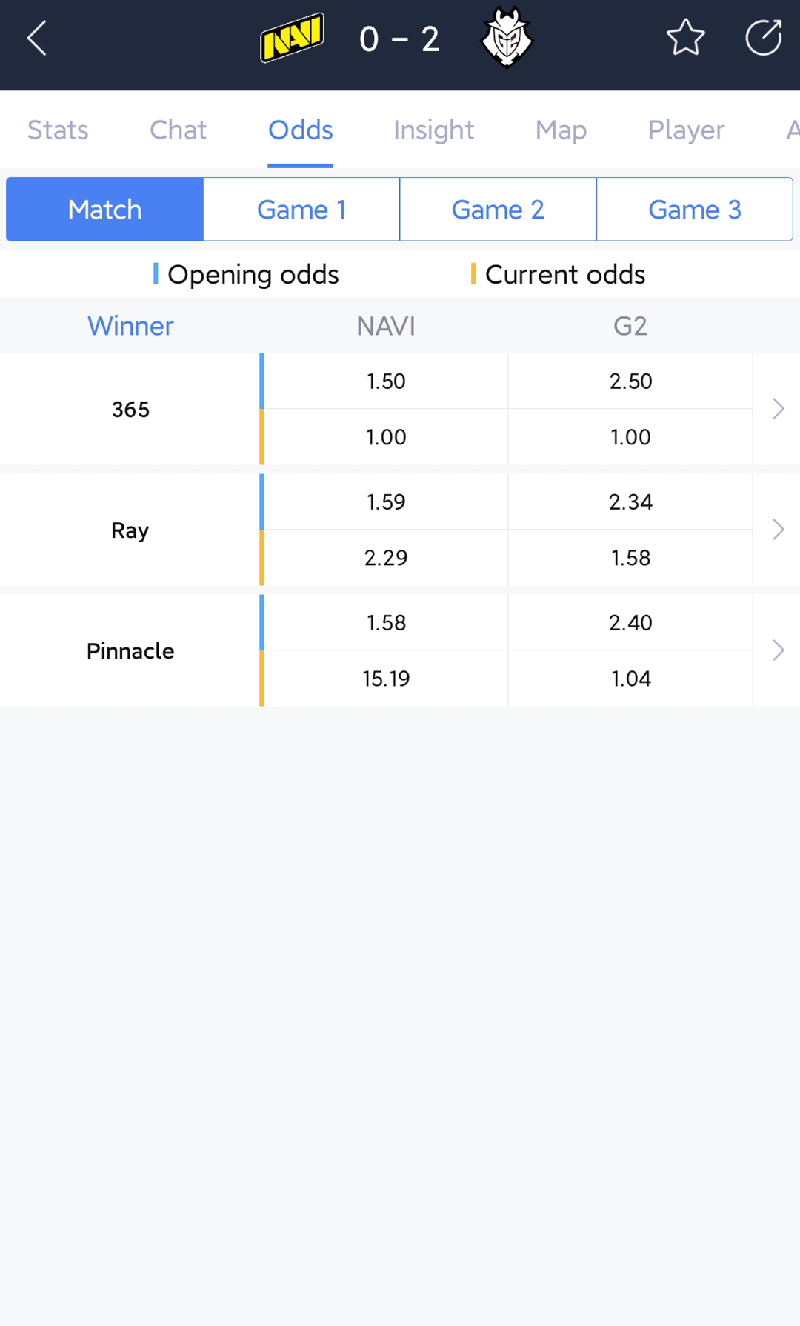Show odds for Game 2
The width and height of the screenshot is (800, 1326).
(x=498, y=210)
